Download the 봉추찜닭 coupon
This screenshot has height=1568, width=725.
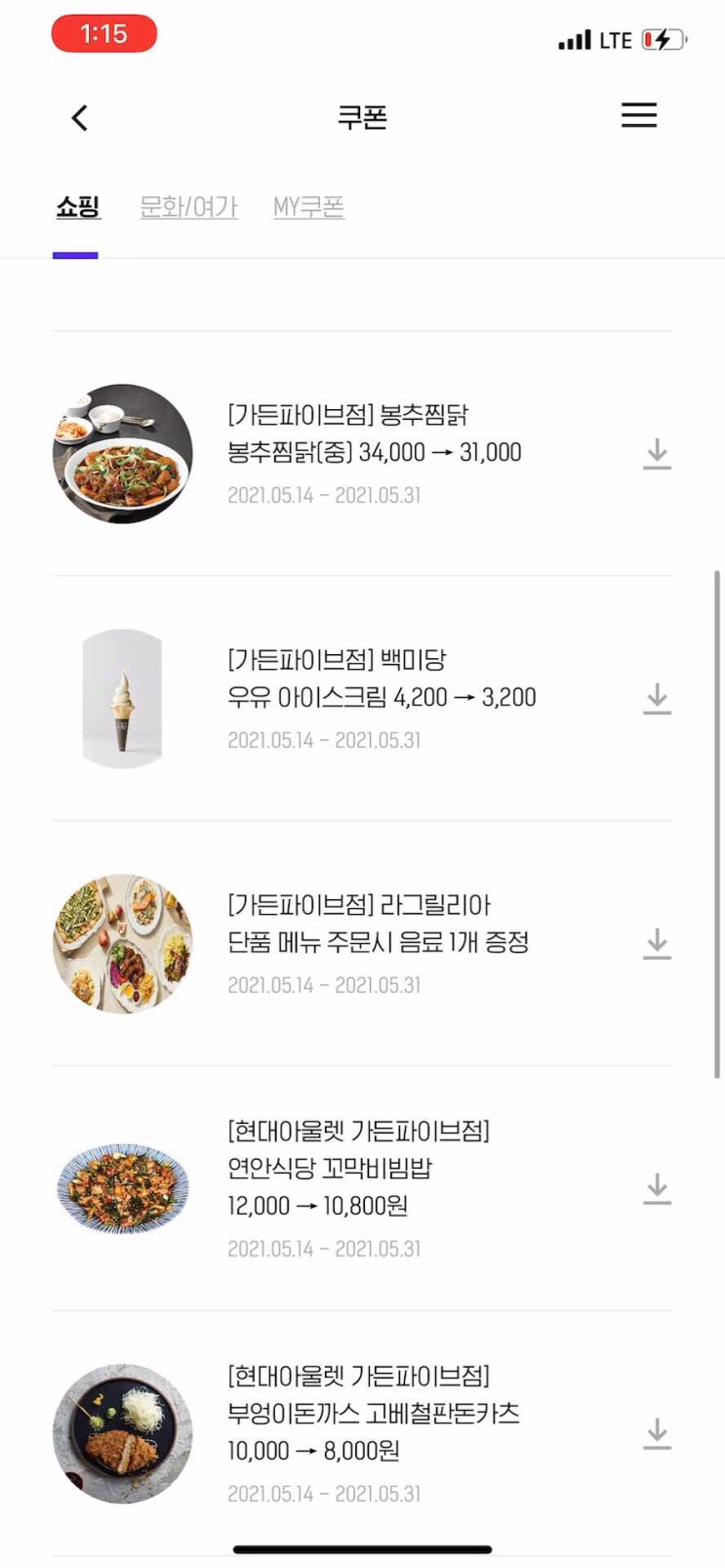pos(657,454)
